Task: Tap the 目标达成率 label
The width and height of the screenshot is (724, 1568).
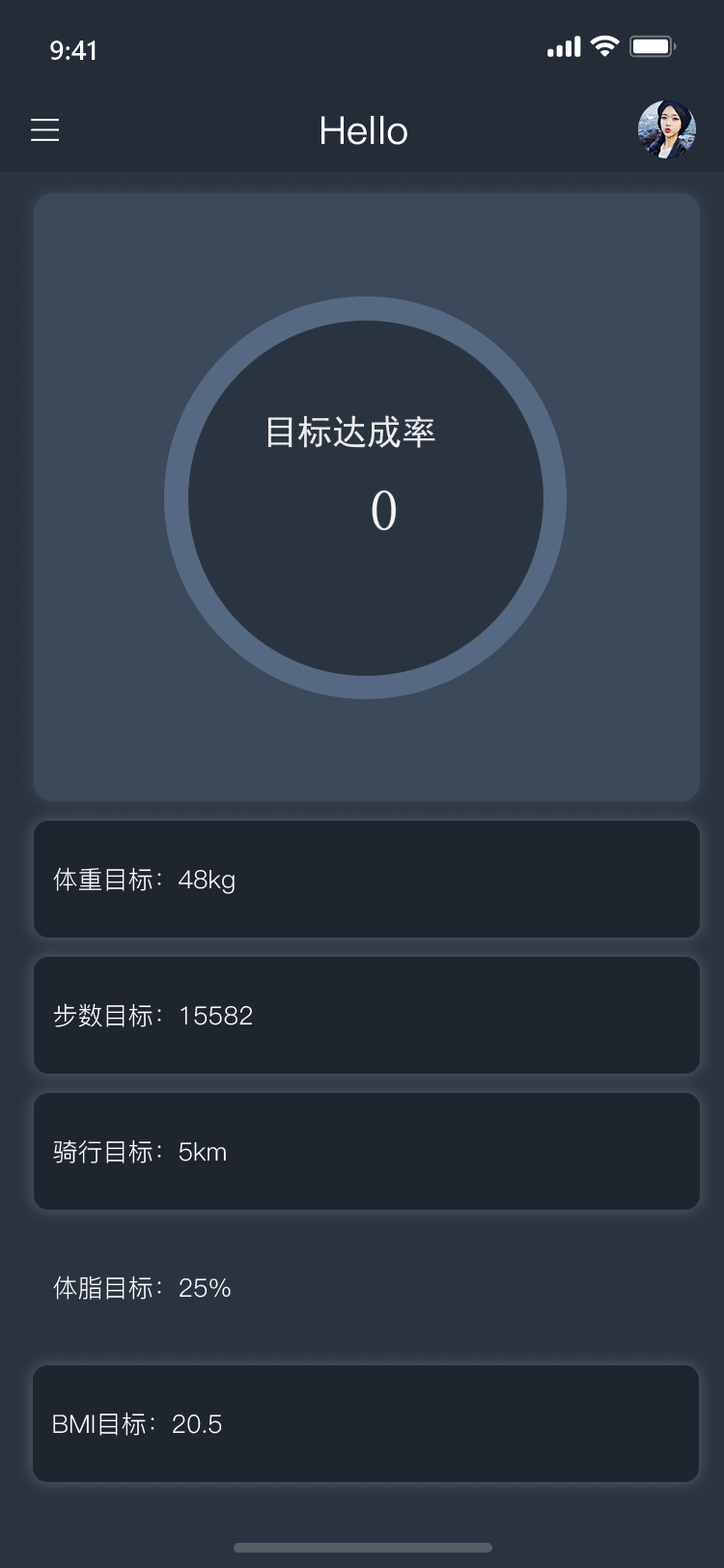Action: 351,433
